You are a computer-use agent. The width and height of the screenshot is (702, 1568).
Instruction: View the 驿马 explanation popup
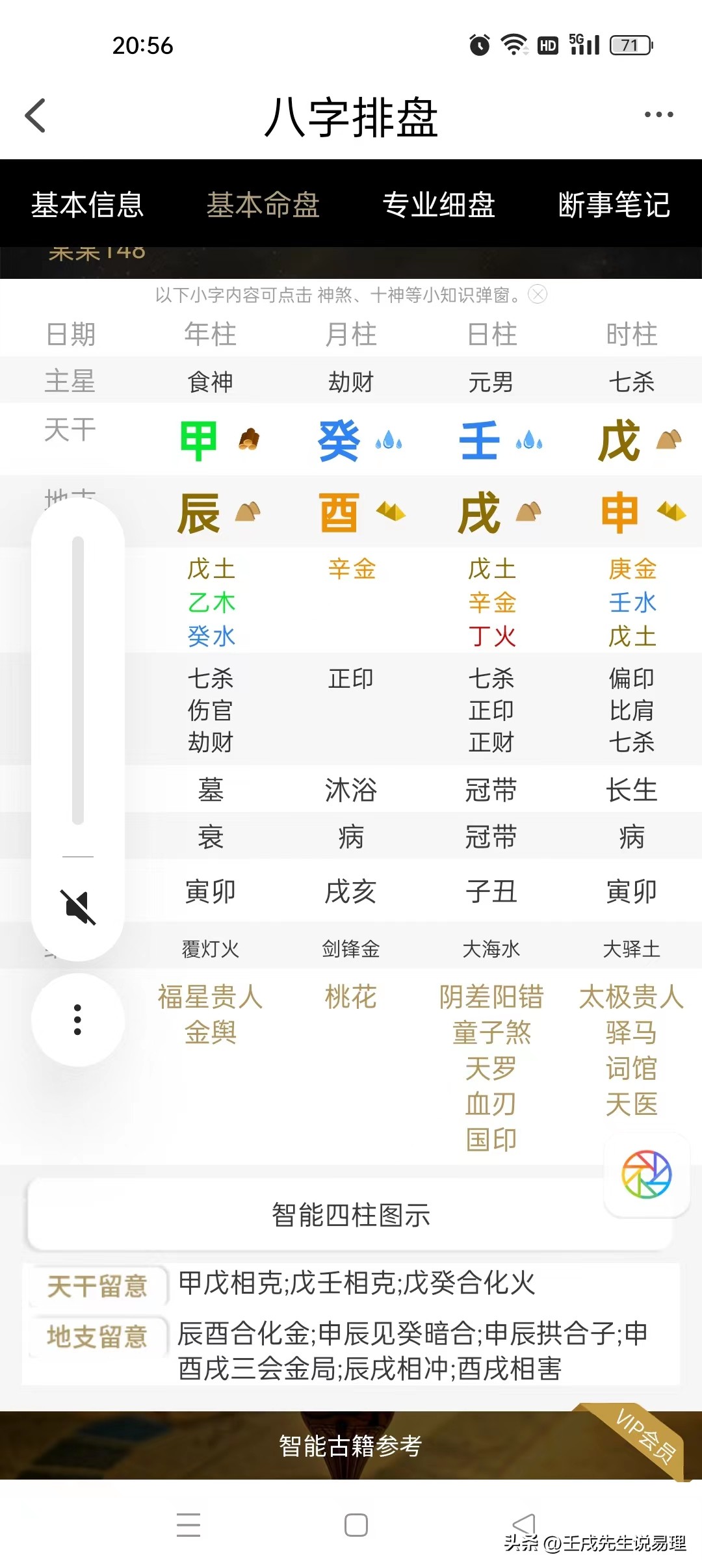click(631, 1032)
